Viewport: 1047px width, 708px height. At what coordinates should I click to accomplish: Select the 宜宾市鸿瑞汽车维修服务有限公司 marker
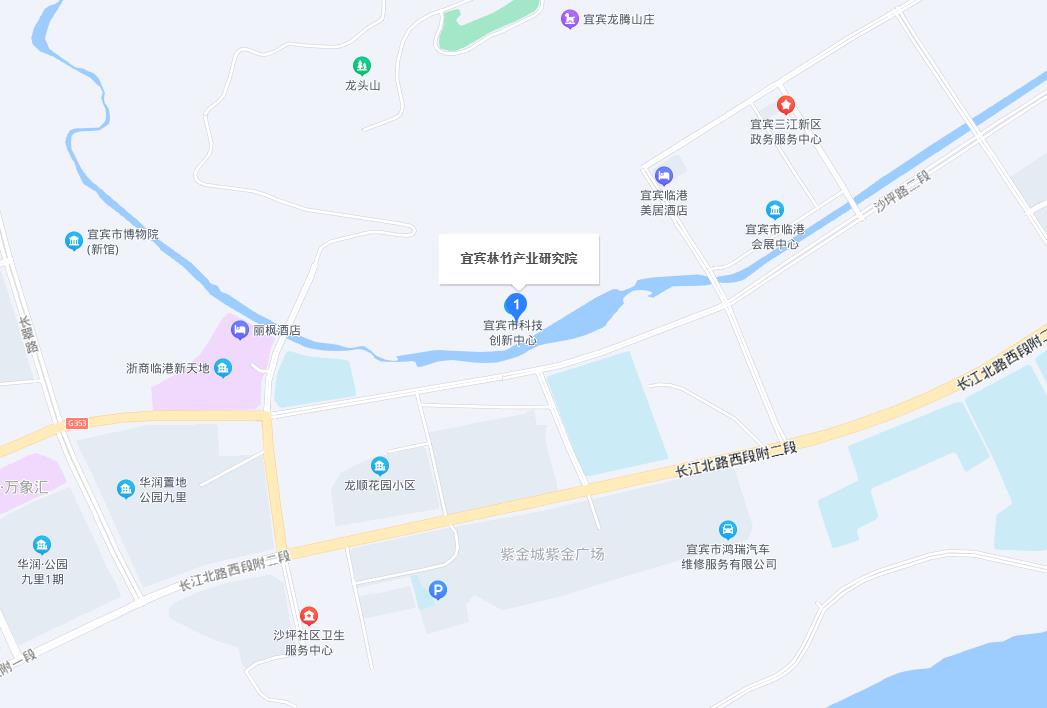pyautogui.click(x=728, y=530)
